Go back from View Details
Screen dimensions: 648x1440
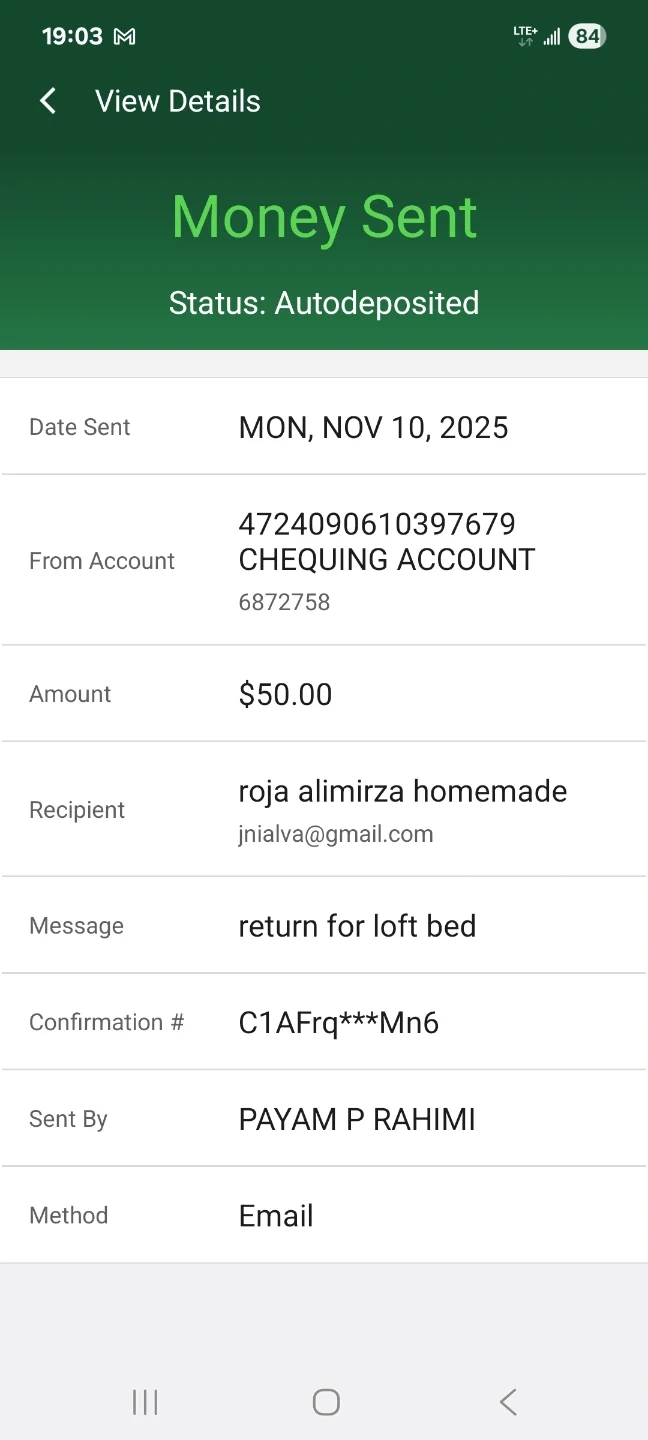47,101
